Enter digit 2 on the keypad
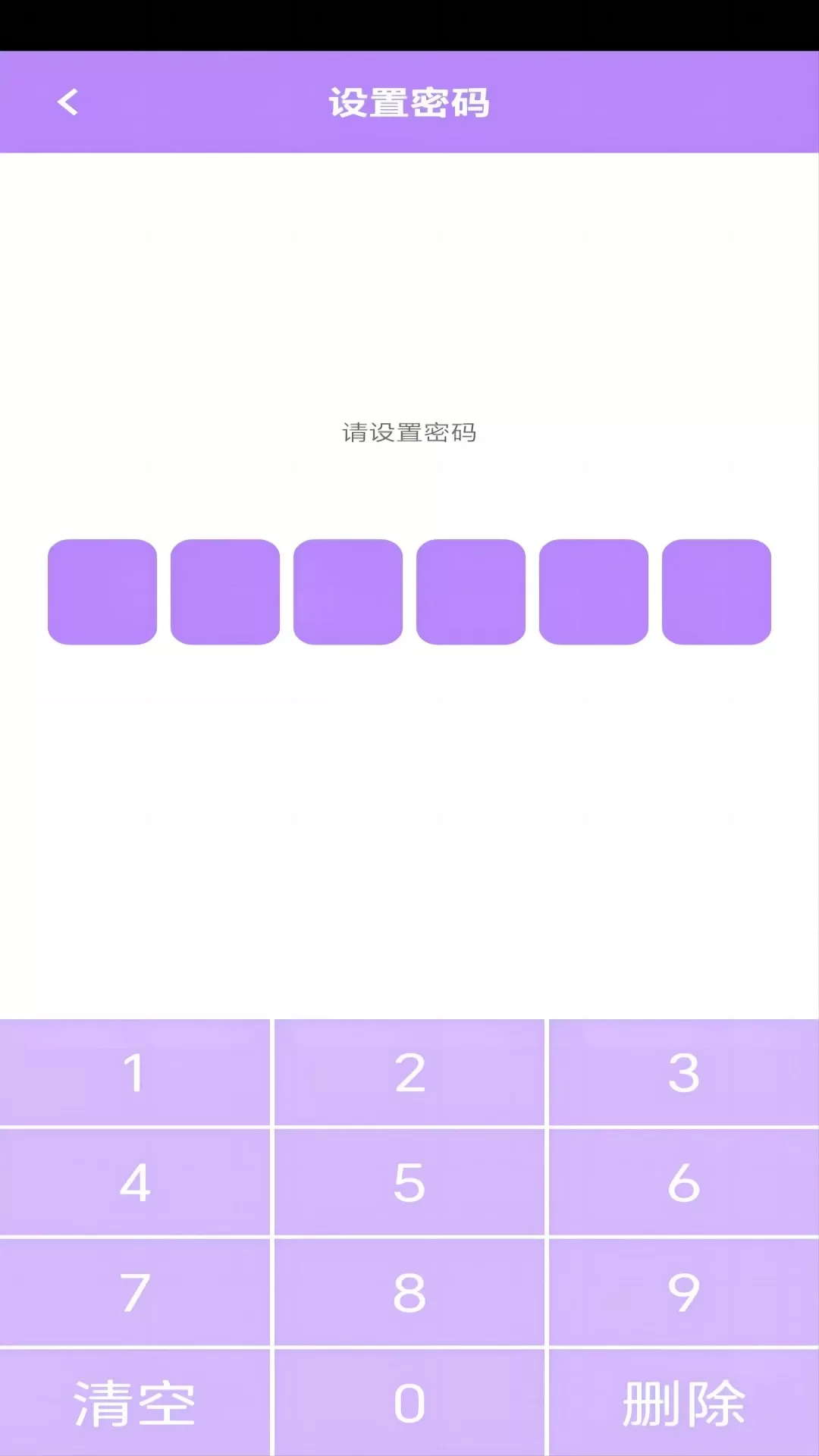The image size is (819, 1456). click(409, 1072)
